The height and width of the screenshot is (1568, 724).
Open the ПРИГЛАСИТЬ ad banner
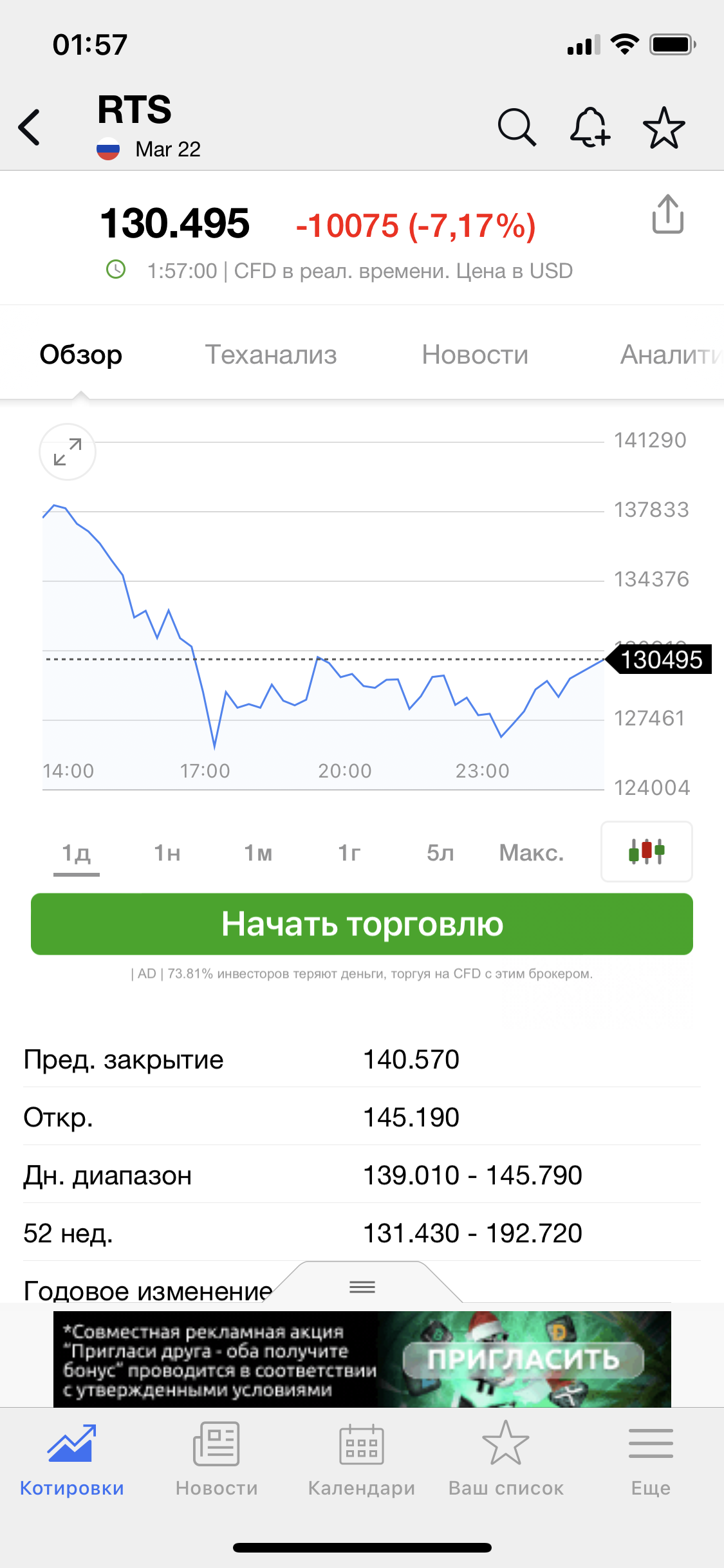tap(362, 1359)
